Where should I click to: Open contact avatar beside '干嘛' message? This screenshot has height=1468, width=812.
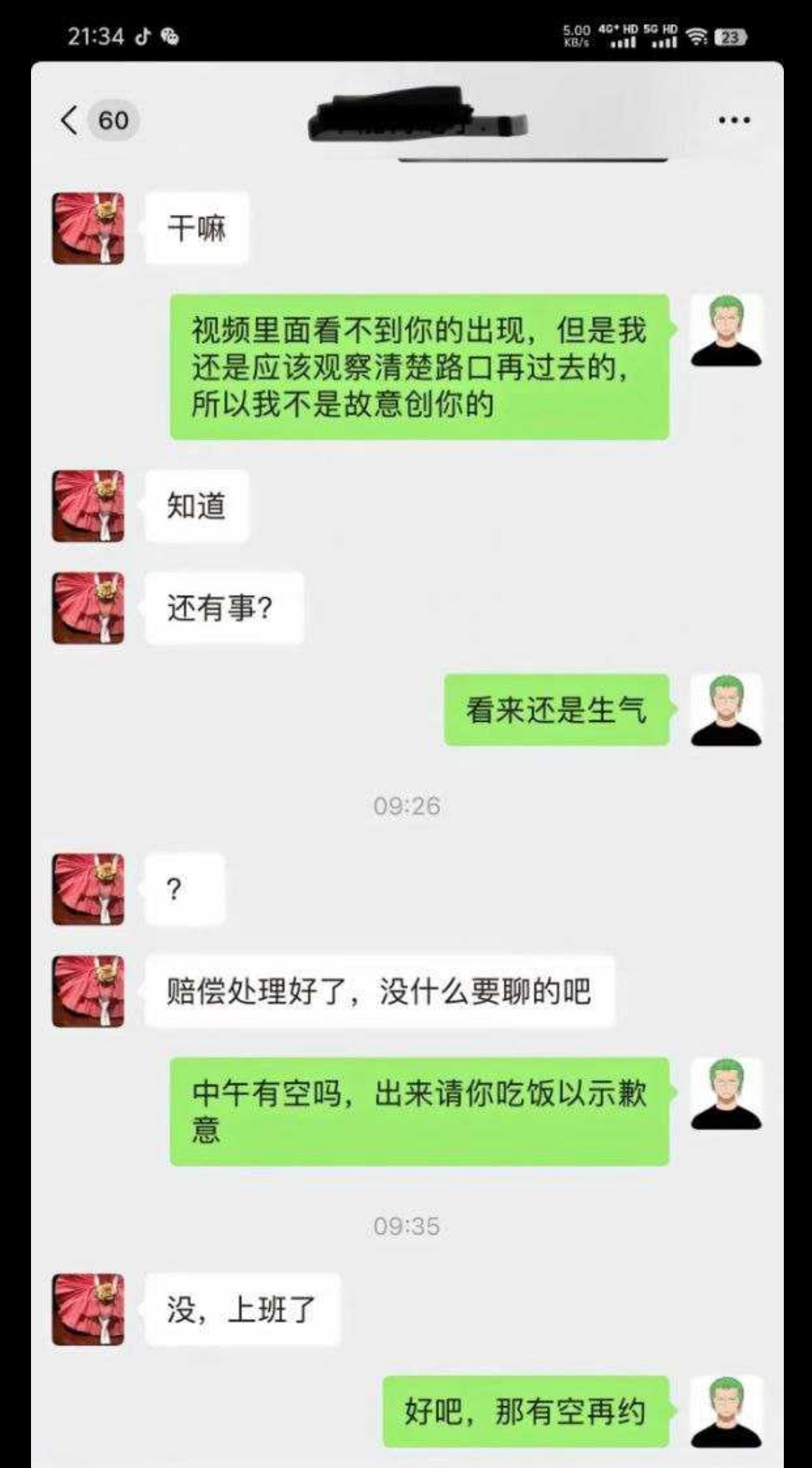pyautogui.click(x=88, y=228)
